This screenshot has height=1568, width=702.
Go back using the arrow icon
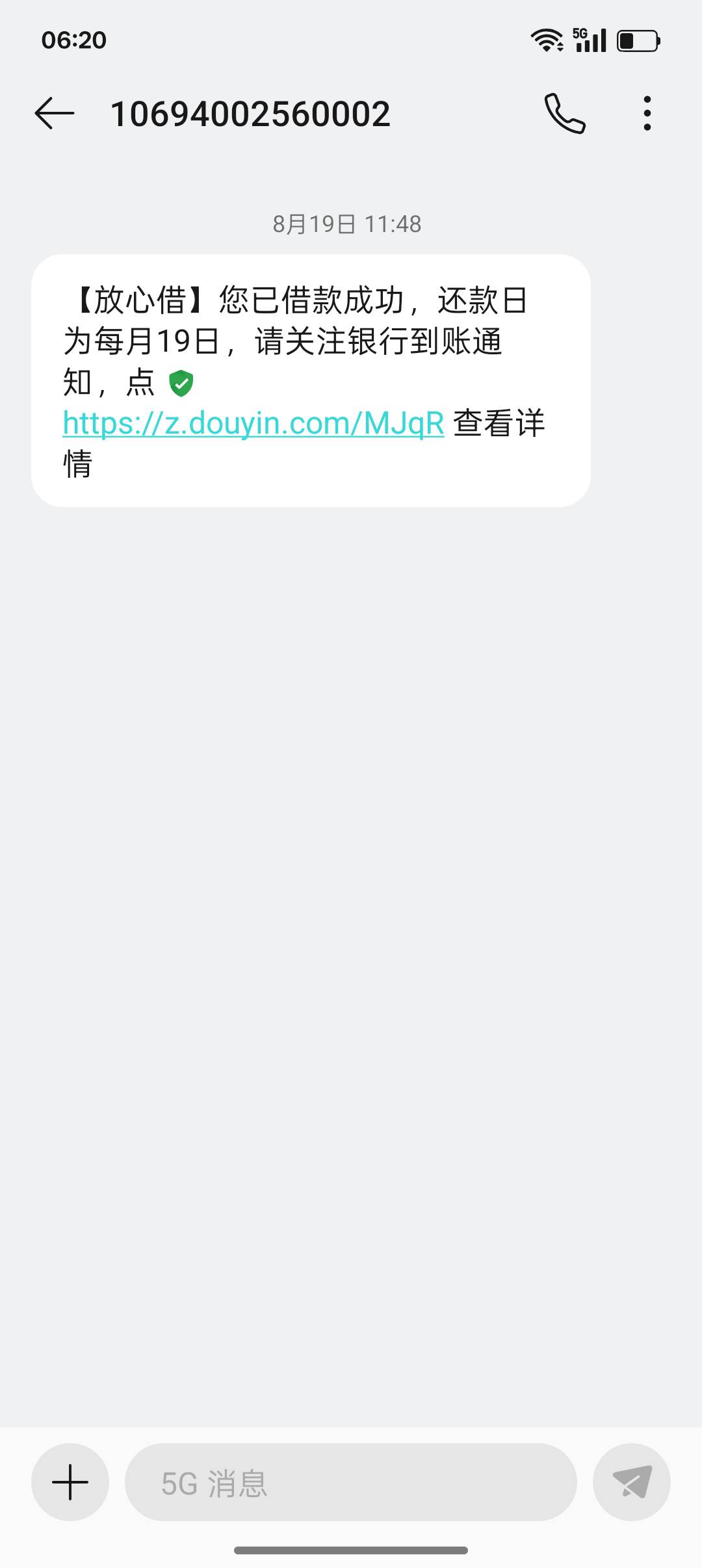55,114
